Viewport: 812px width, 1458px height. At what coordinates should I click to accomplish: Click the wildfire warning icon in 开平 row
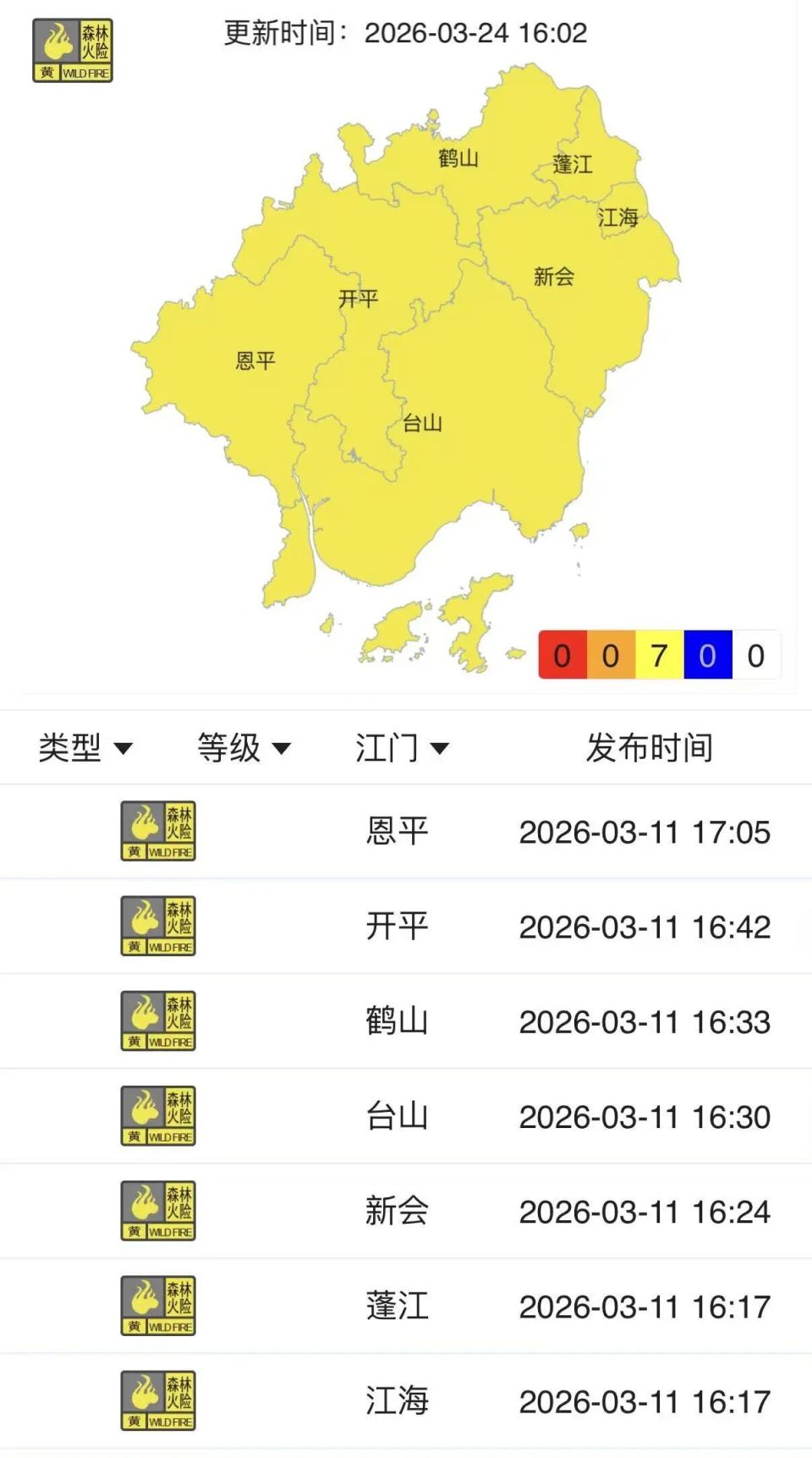[x=157, y=926]
